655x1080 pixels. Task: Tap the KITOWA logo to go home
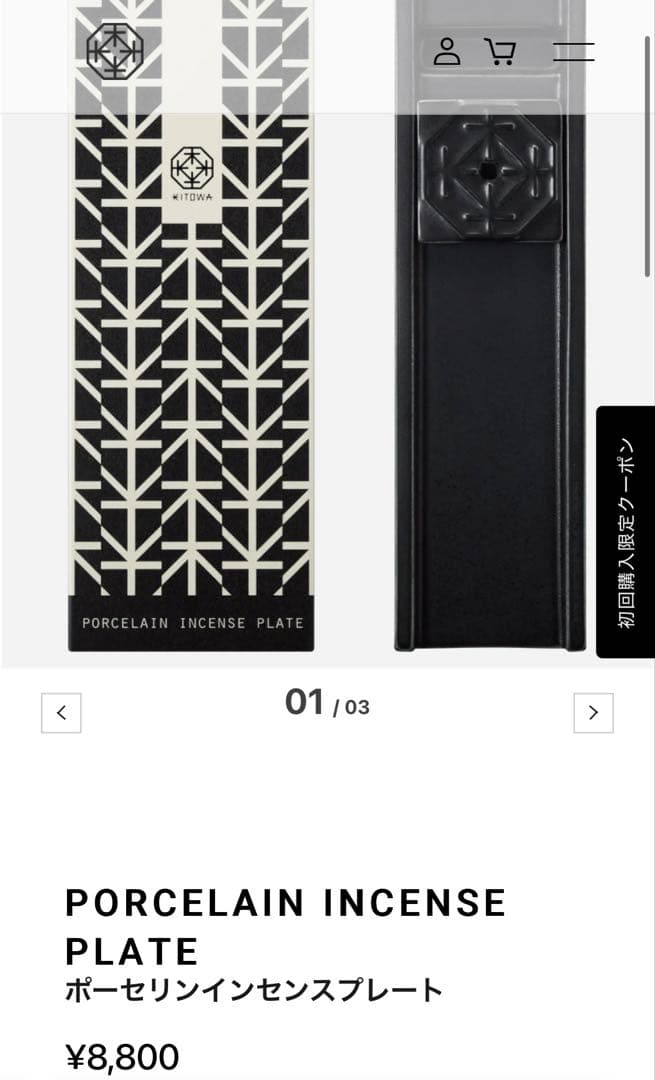pos(115,51)
